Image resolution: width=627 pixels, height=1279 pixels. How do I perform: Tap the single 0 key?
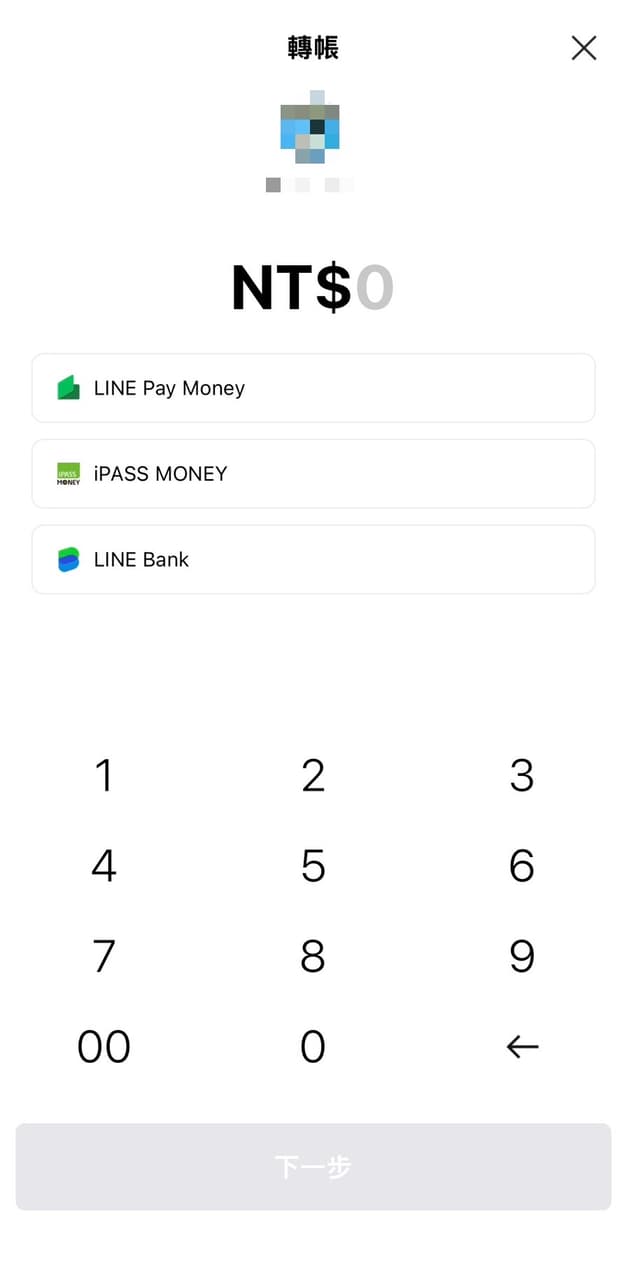coord(313,1047)
